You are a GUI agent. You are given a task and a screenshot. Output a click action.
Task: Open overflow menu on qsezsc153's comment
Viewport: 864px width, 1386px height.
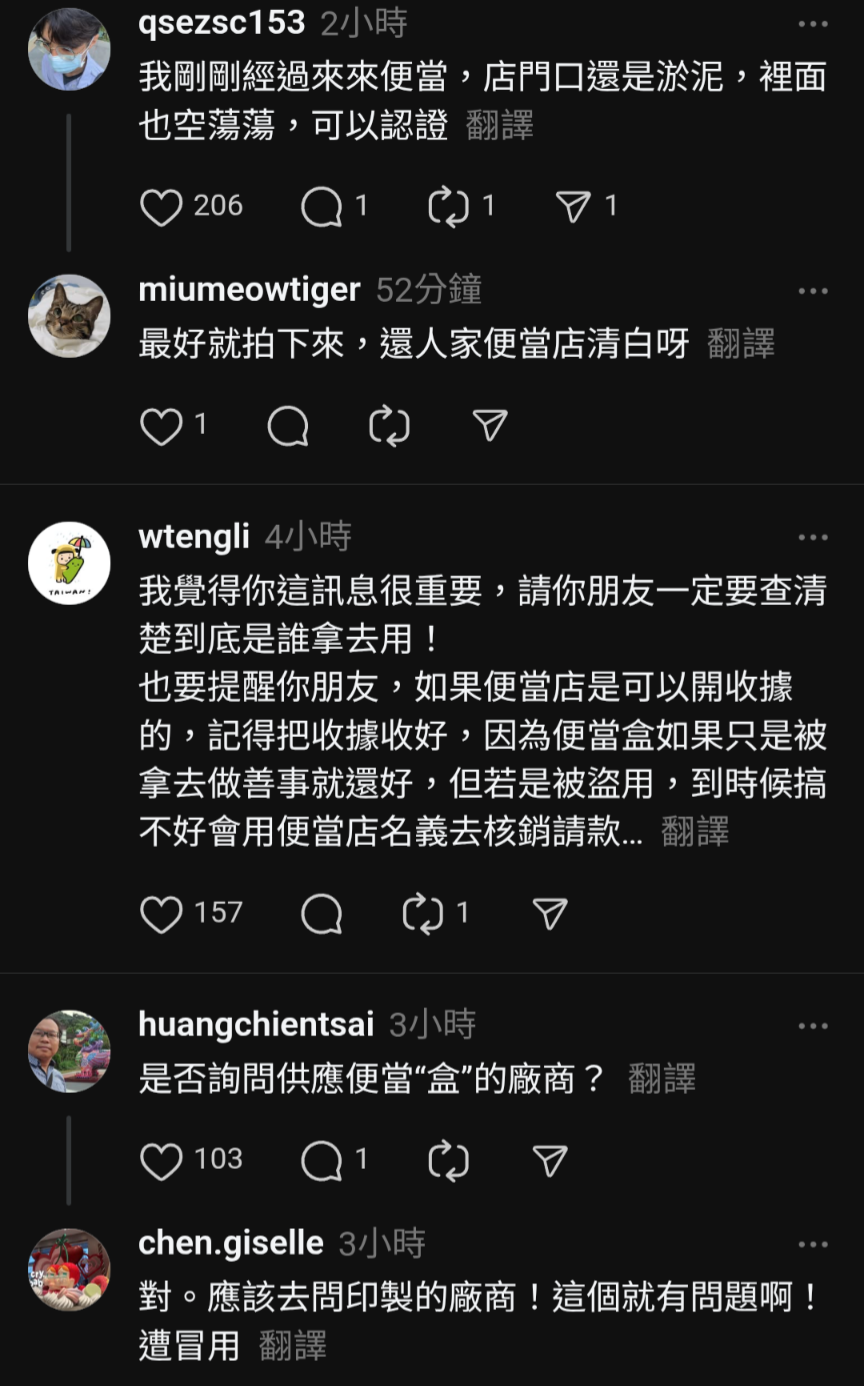(x=812, y=24)
